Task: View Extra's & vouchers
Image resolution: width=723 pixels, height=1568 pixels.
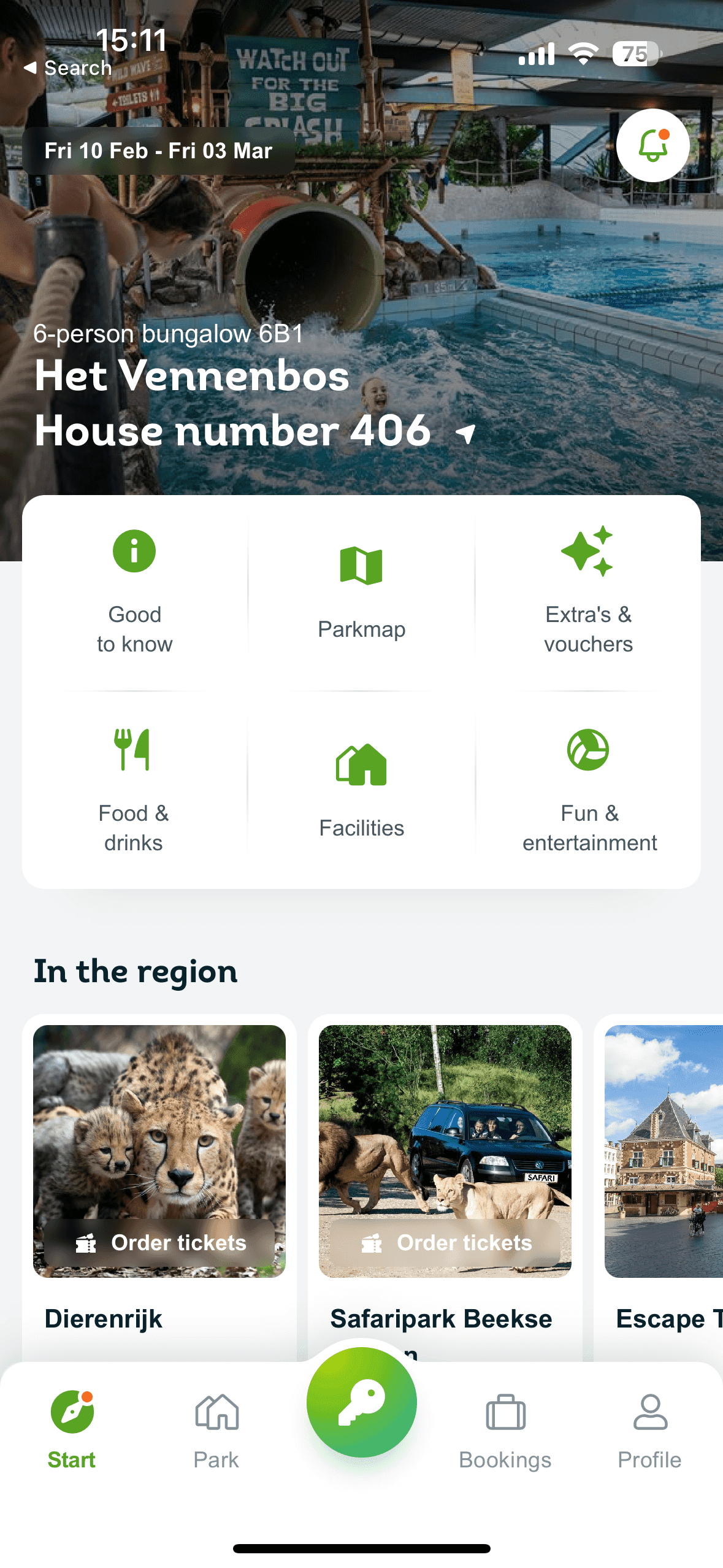Action: [587, 591]
